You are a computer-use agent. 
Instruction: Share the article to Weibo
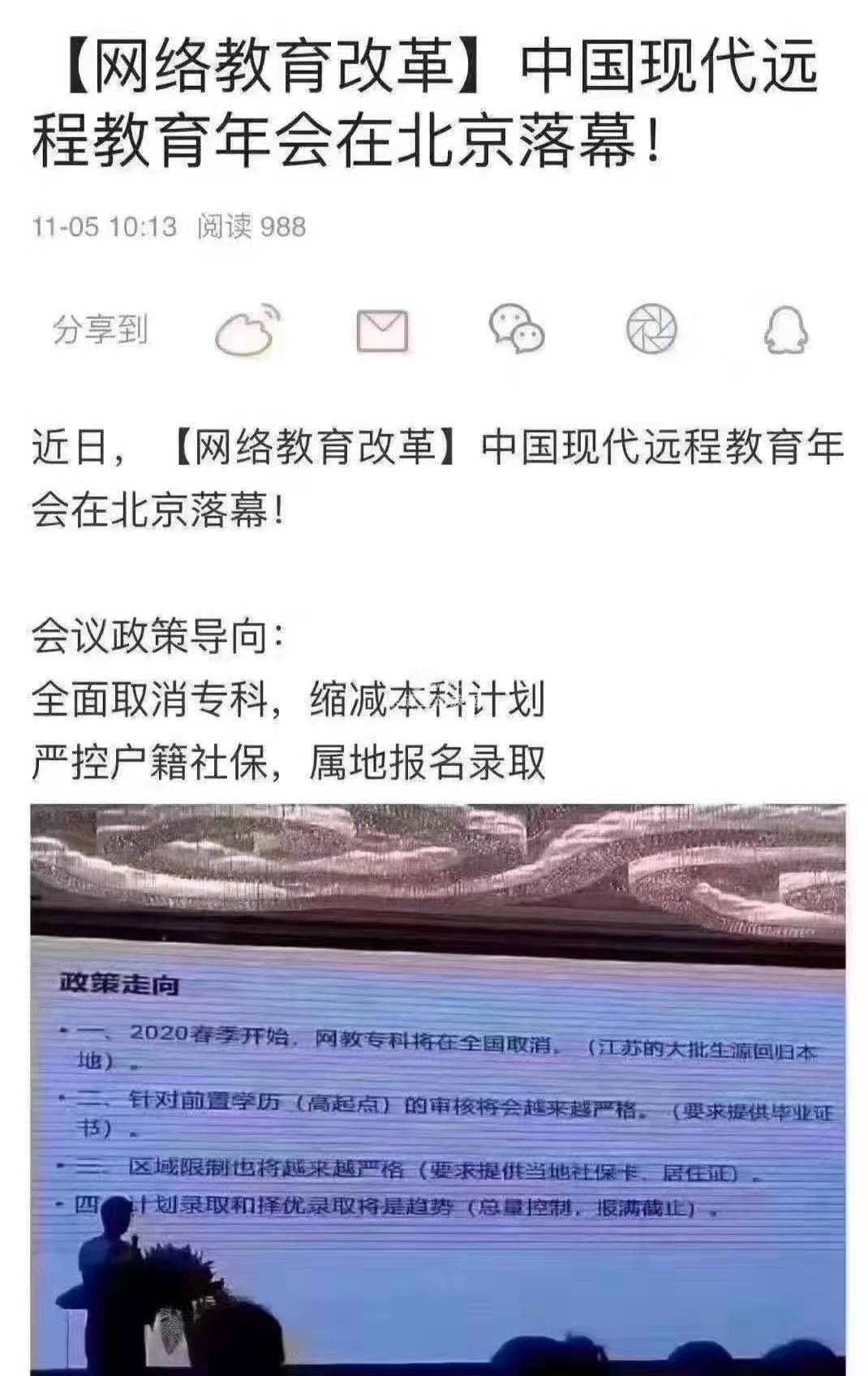pos(247,330)
